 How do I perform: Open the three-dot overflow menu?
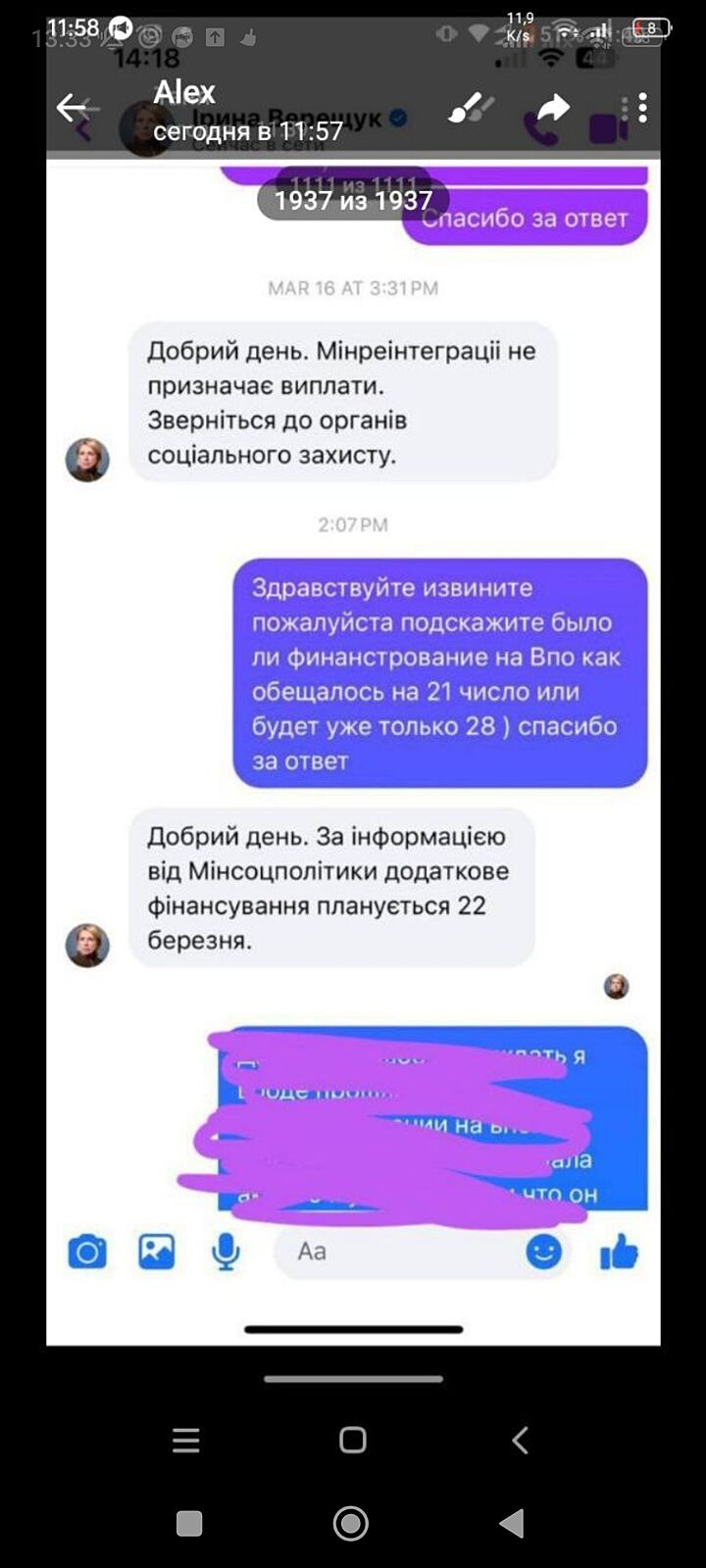click(x=642, y=108)
